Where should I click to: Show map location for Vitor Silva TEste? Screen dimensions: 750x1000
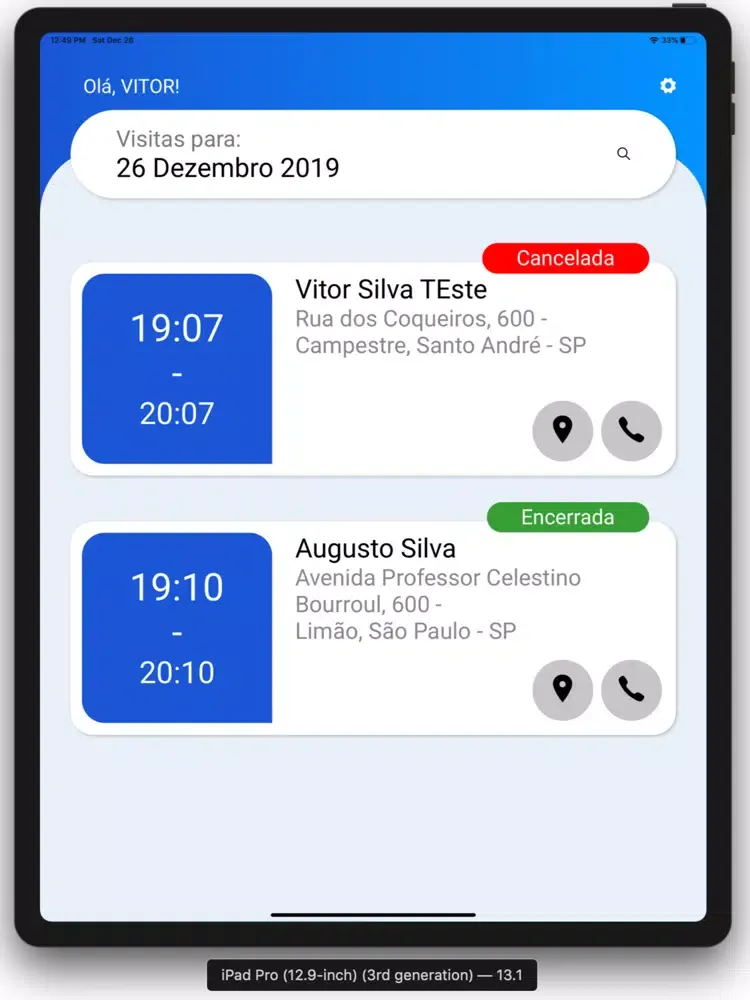[x=562, y=431]
